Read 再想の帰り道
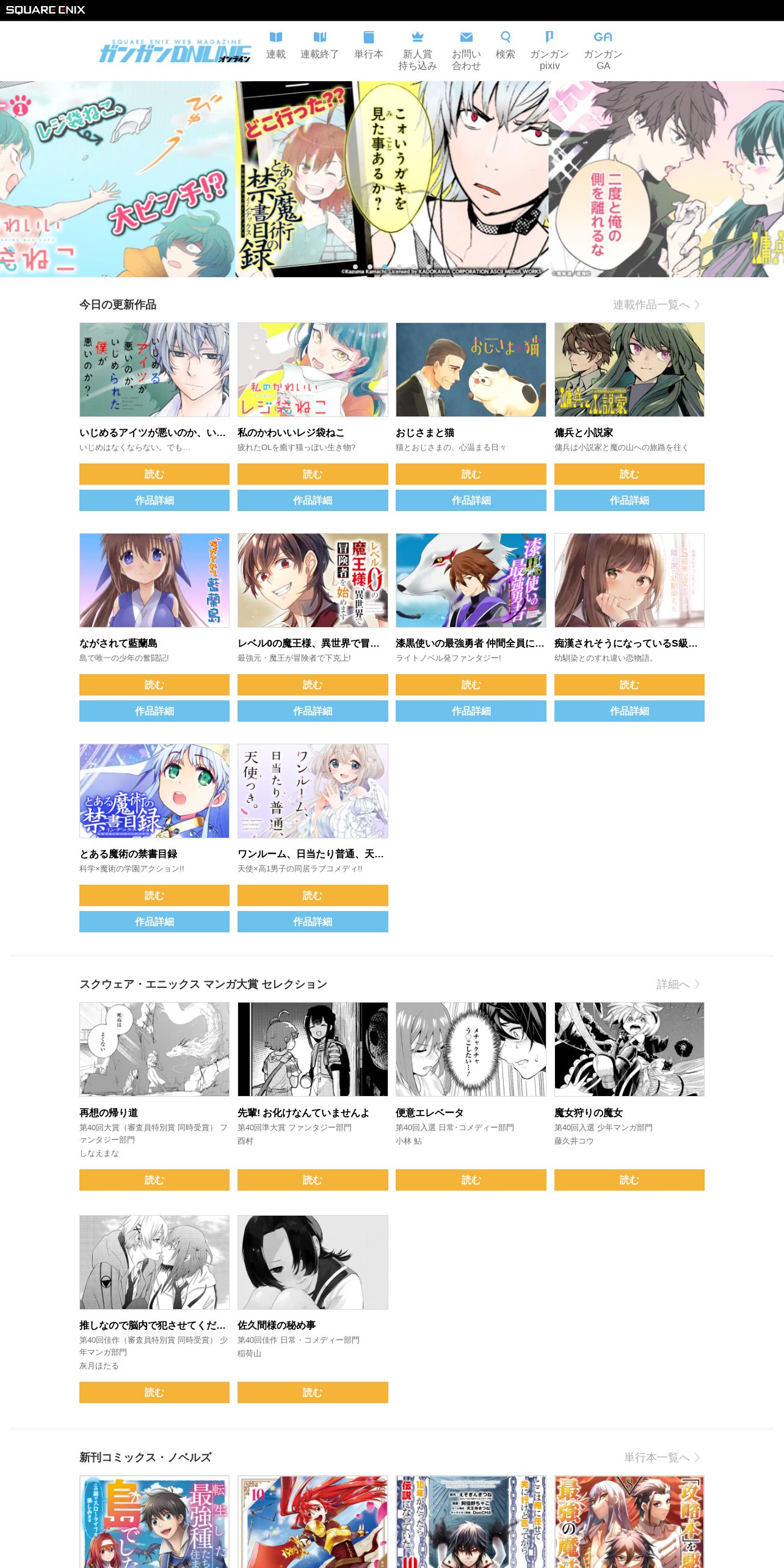 click(154, 1180)
